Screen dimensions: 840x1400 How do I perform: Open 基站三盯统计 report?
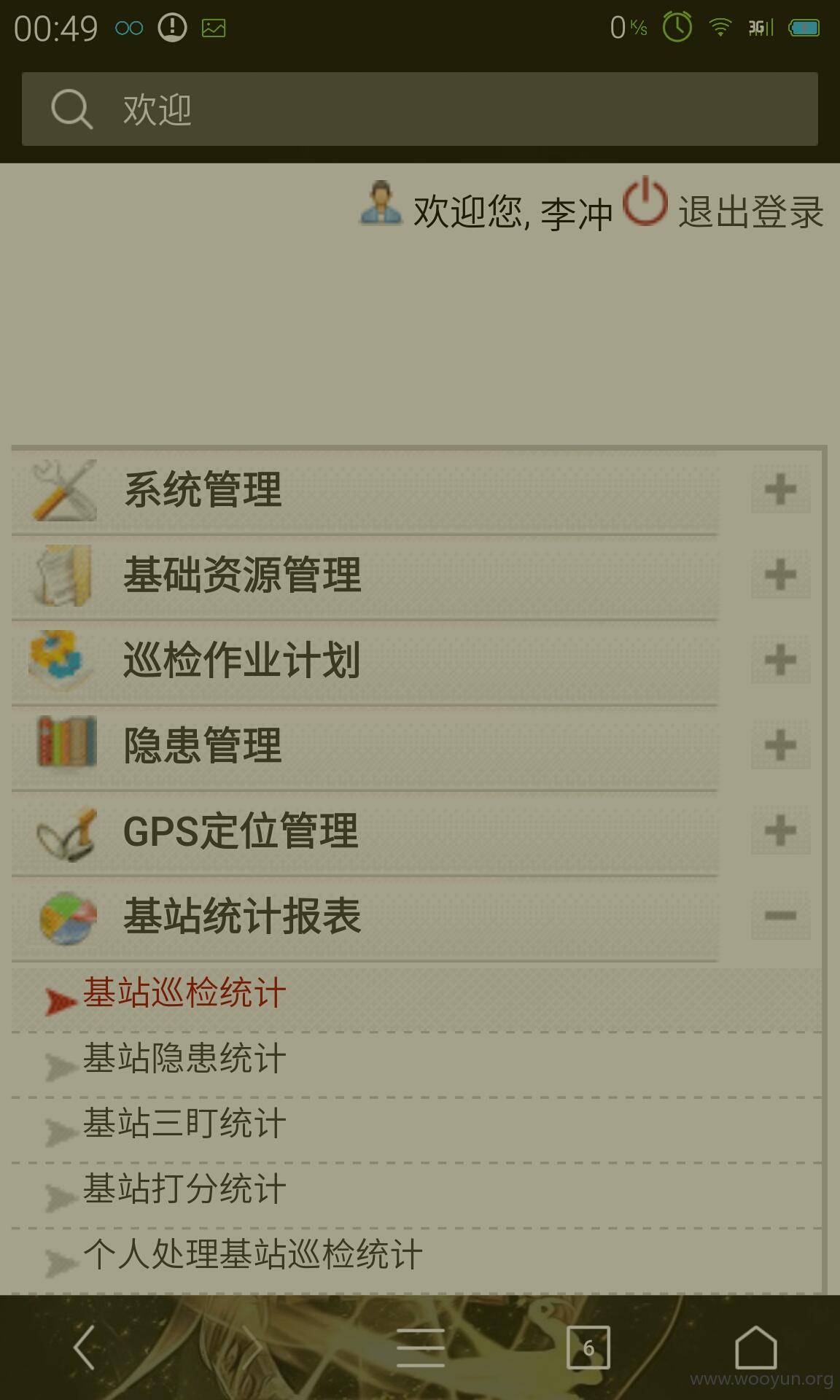[184, 1124]
